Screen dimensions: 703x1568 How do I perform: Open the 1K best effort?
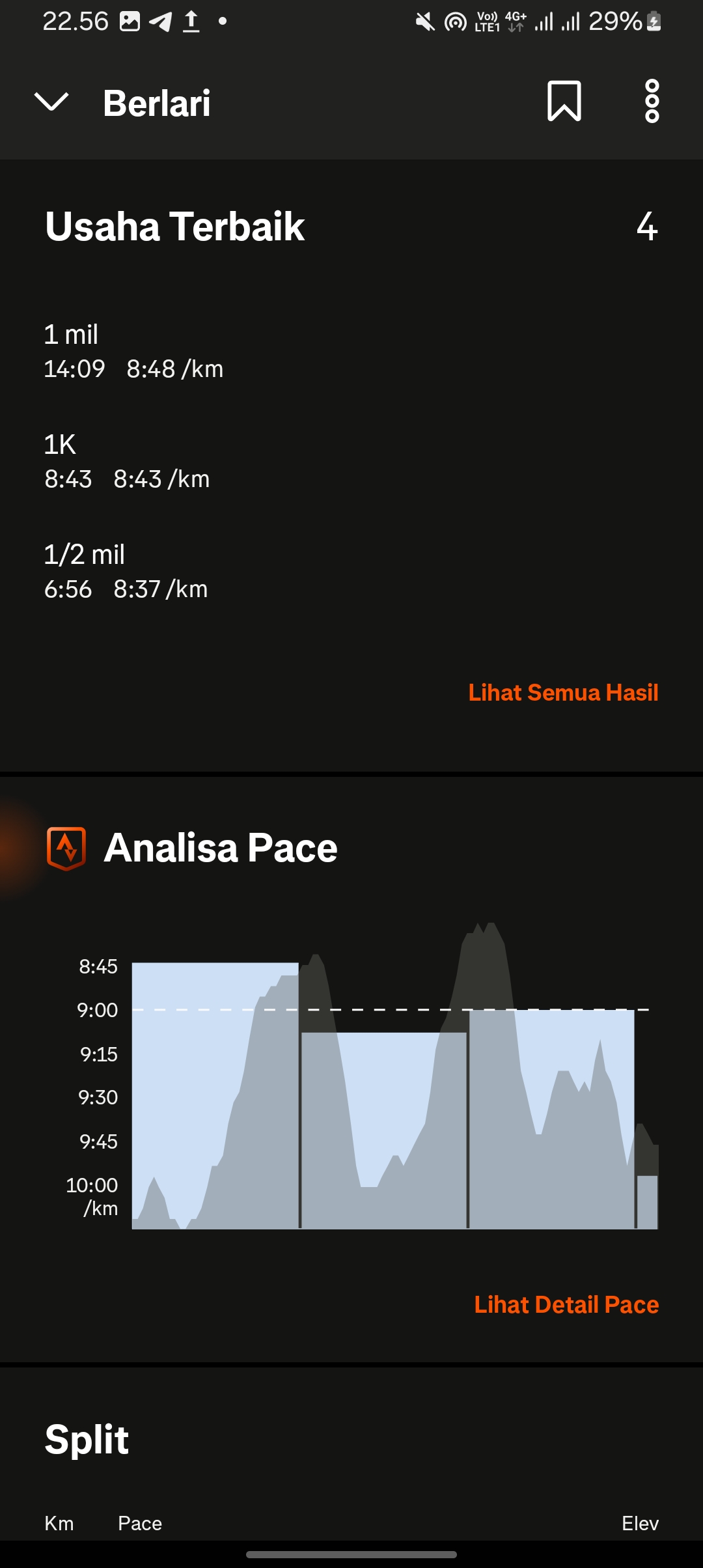click(351, 462)
